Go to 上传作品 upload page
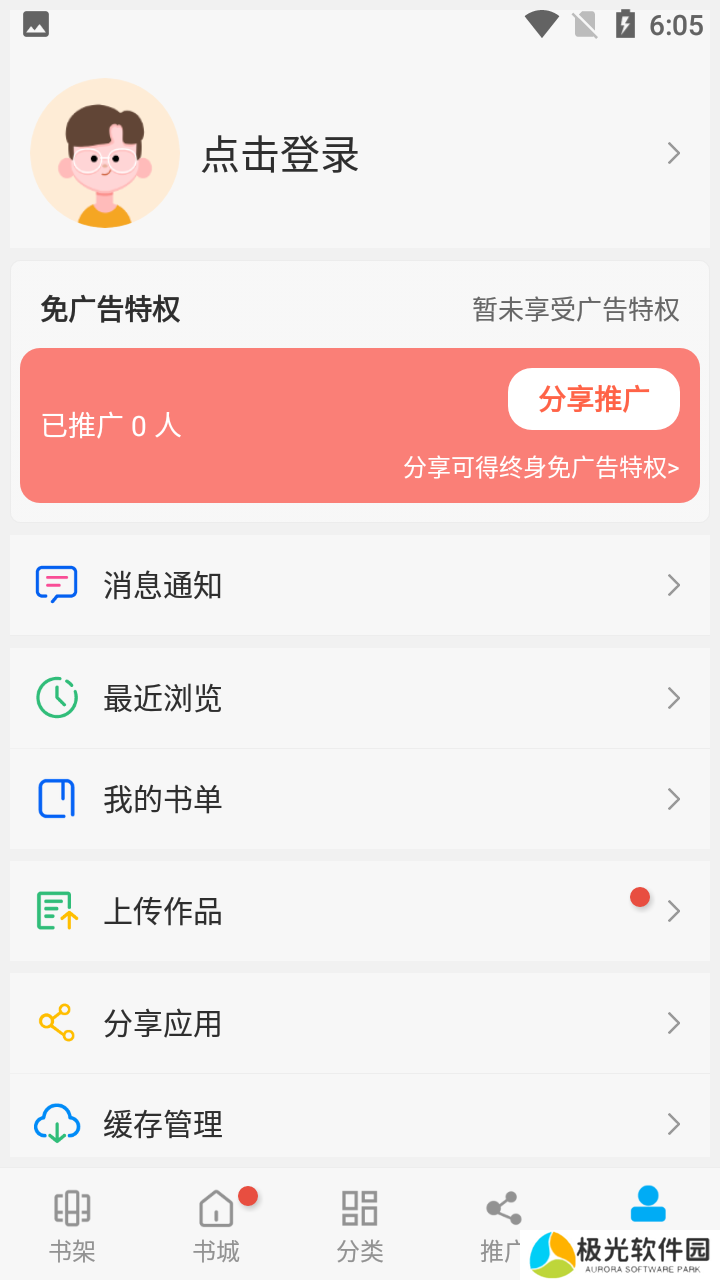720x1280 pixels. tap(360, 911)
